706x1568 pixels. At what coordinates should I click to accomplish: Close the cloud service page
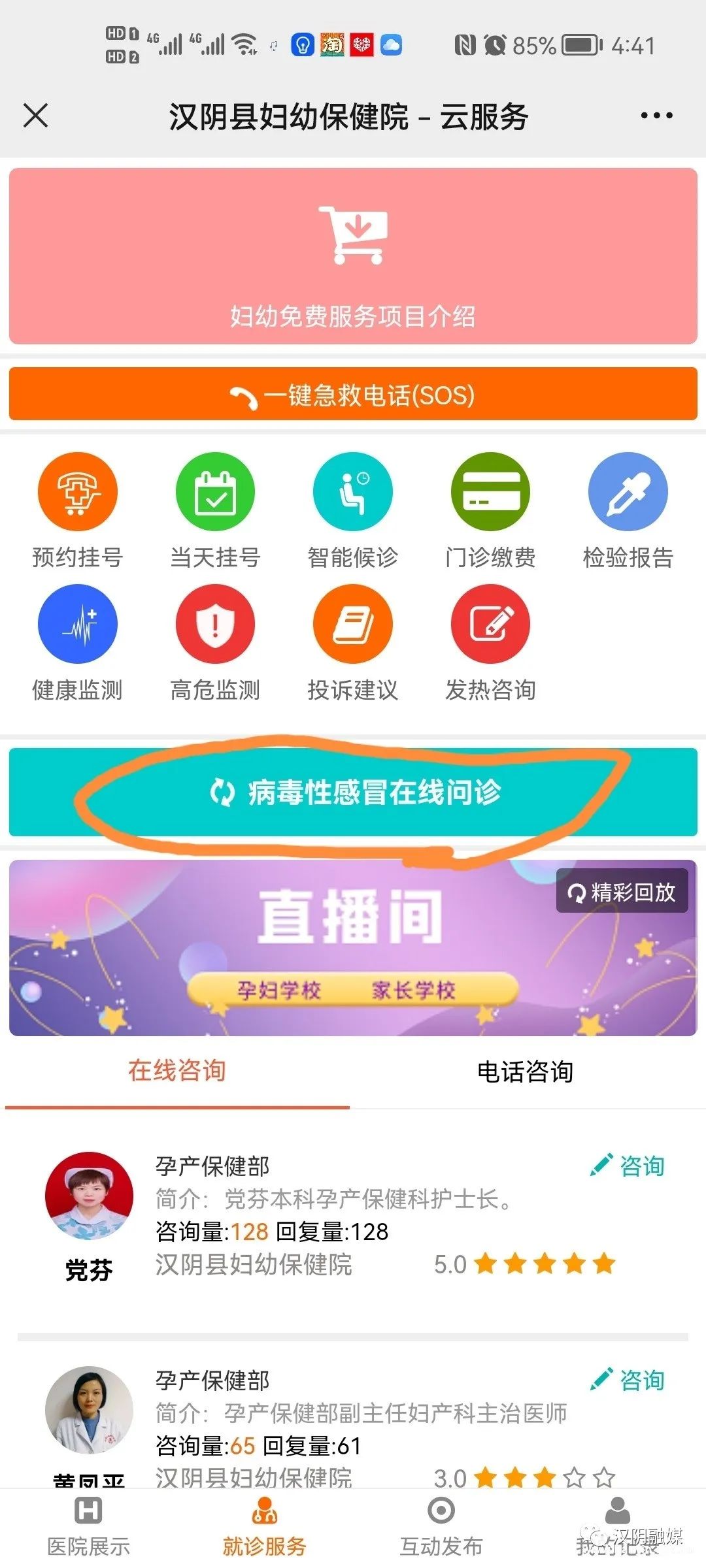[x=35, y=116]
